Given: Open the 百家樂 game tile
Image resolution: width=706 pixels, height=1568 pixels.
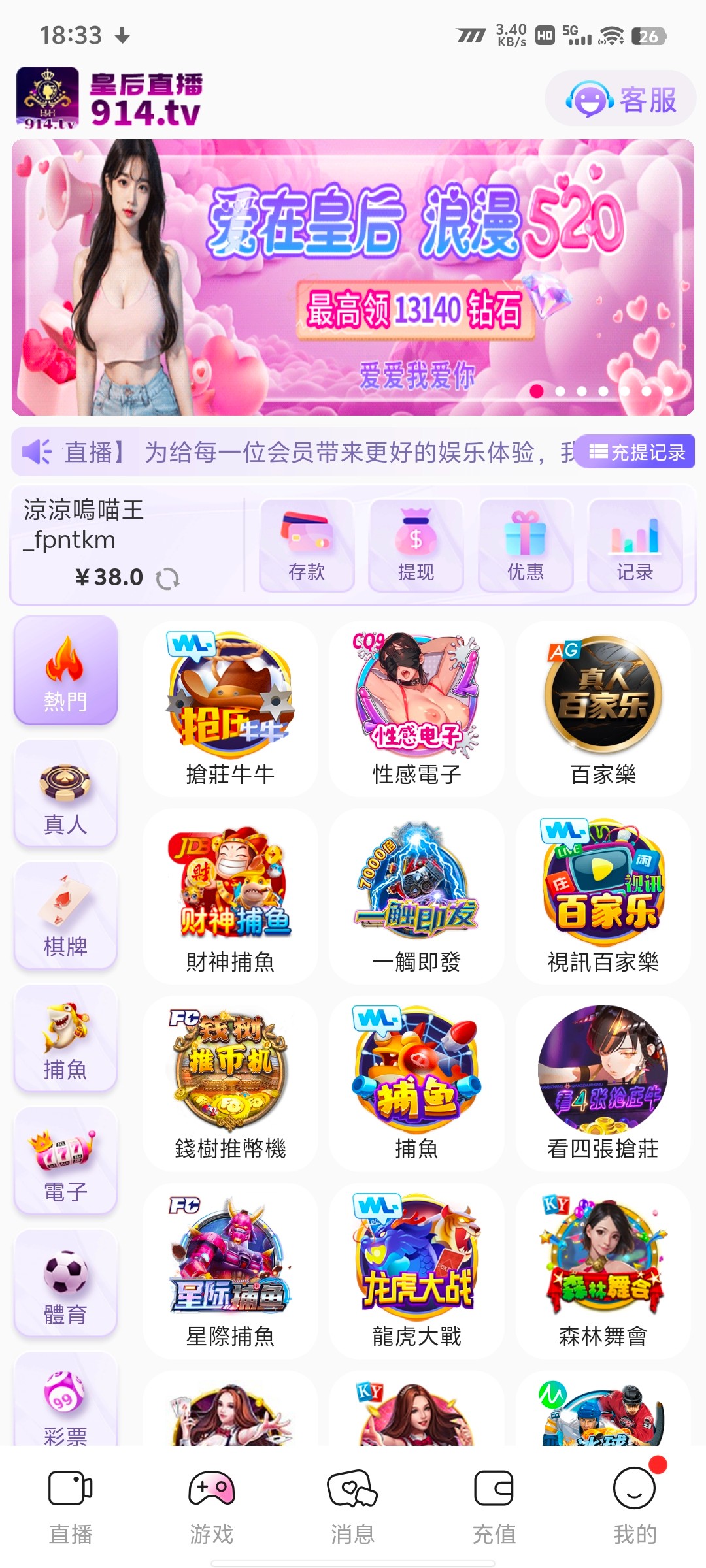Looking at the screenshot, I should tap(603, 709).
